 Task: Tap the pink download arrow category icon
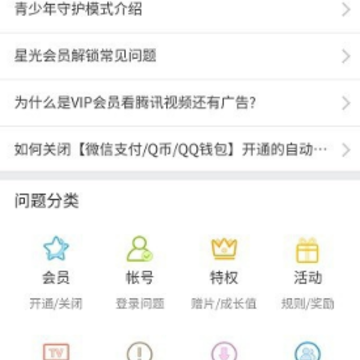pyautogui.click(x=224, y=352)
